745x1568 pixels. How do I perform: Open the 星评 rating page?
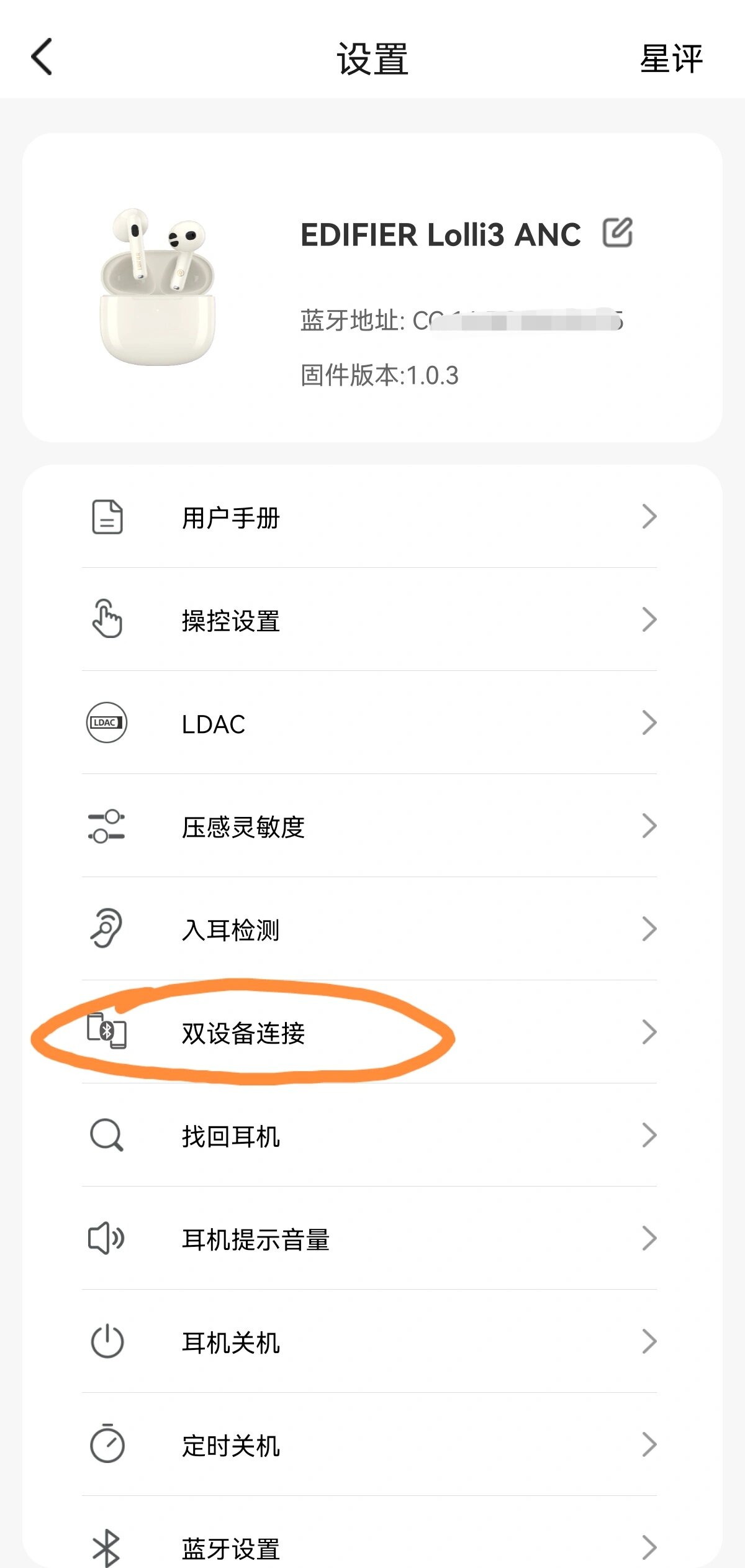pos(670,59)
